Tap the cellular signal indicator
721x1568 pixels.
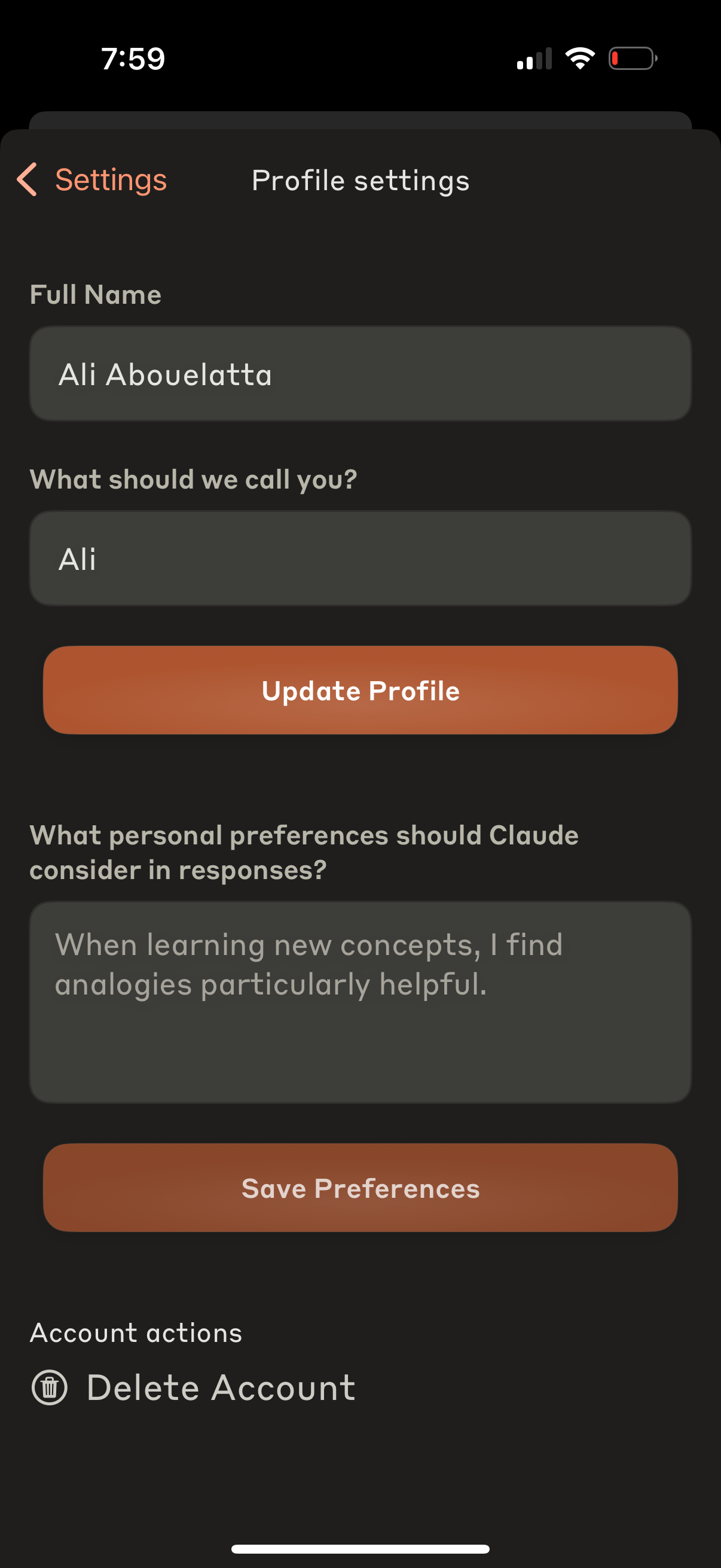[x=534, y=57]
